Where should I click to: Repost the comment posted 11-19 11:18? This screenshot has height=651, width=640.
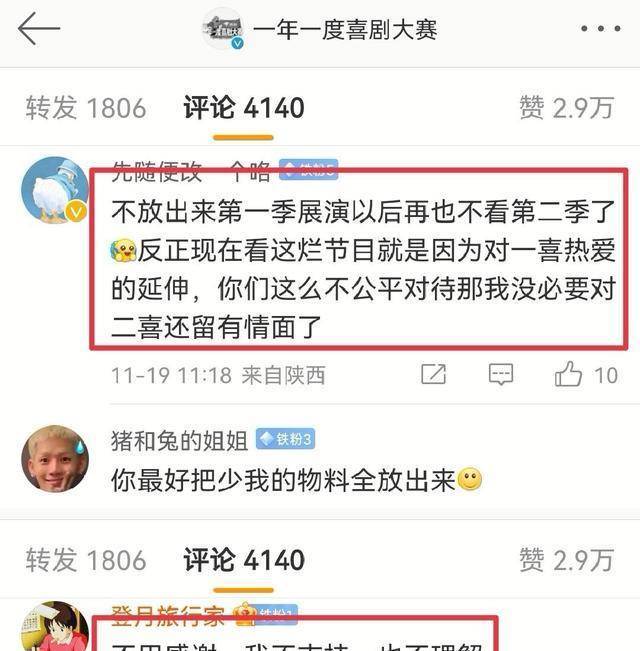tap(433, 375)
